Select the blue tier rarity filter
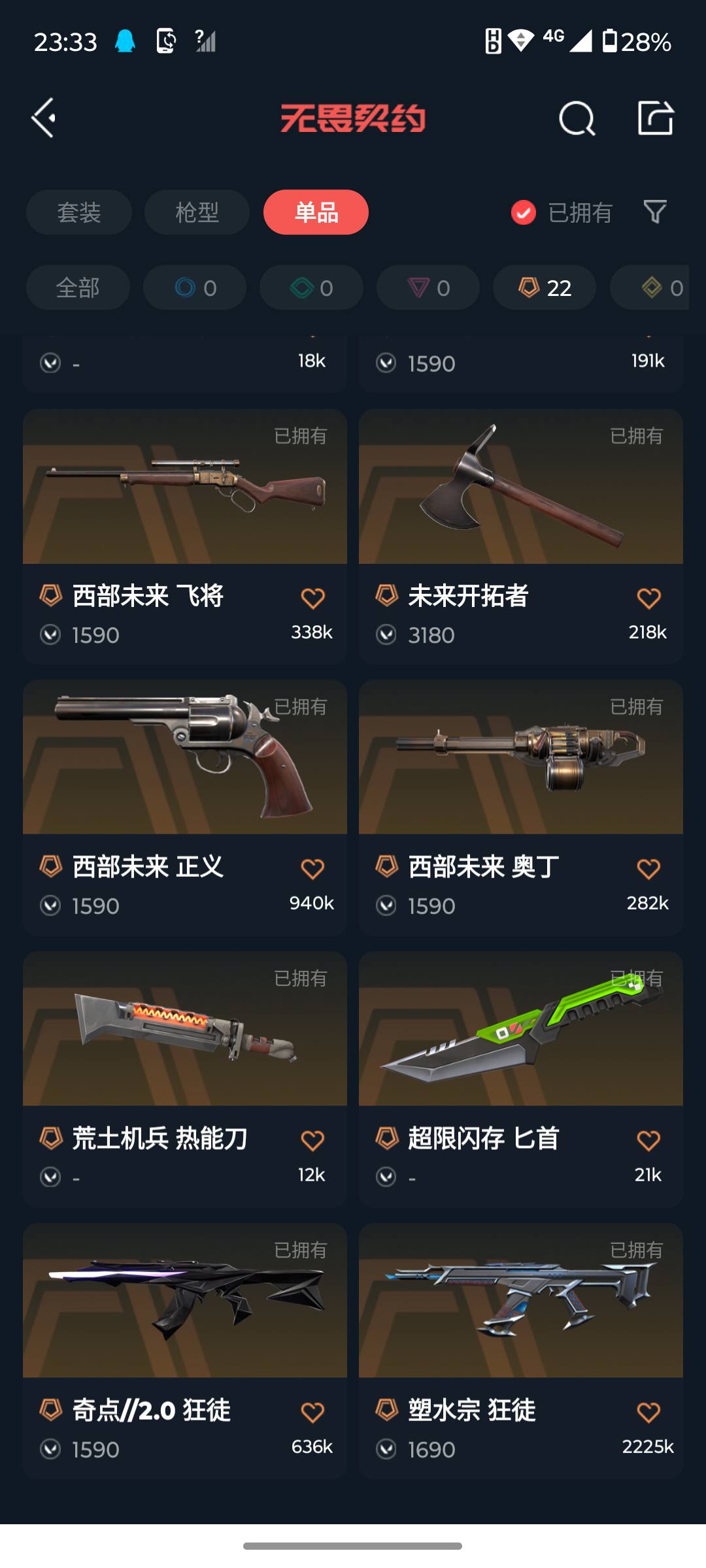The height and width of the screenshot is (1568, 706). [194, 287]
